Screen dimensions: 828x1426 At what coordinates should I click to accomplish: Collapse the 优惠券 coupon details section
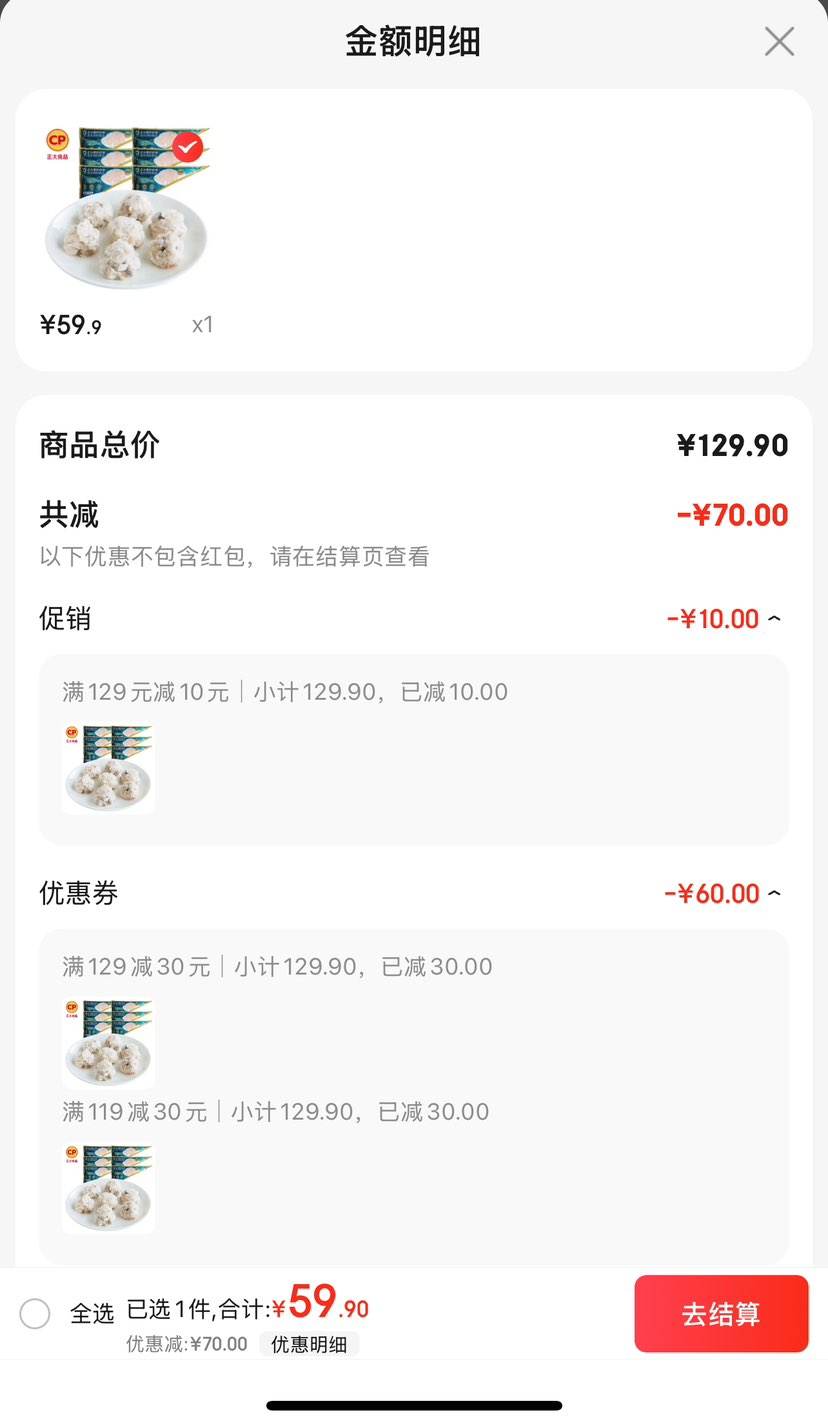pos(772,893)
